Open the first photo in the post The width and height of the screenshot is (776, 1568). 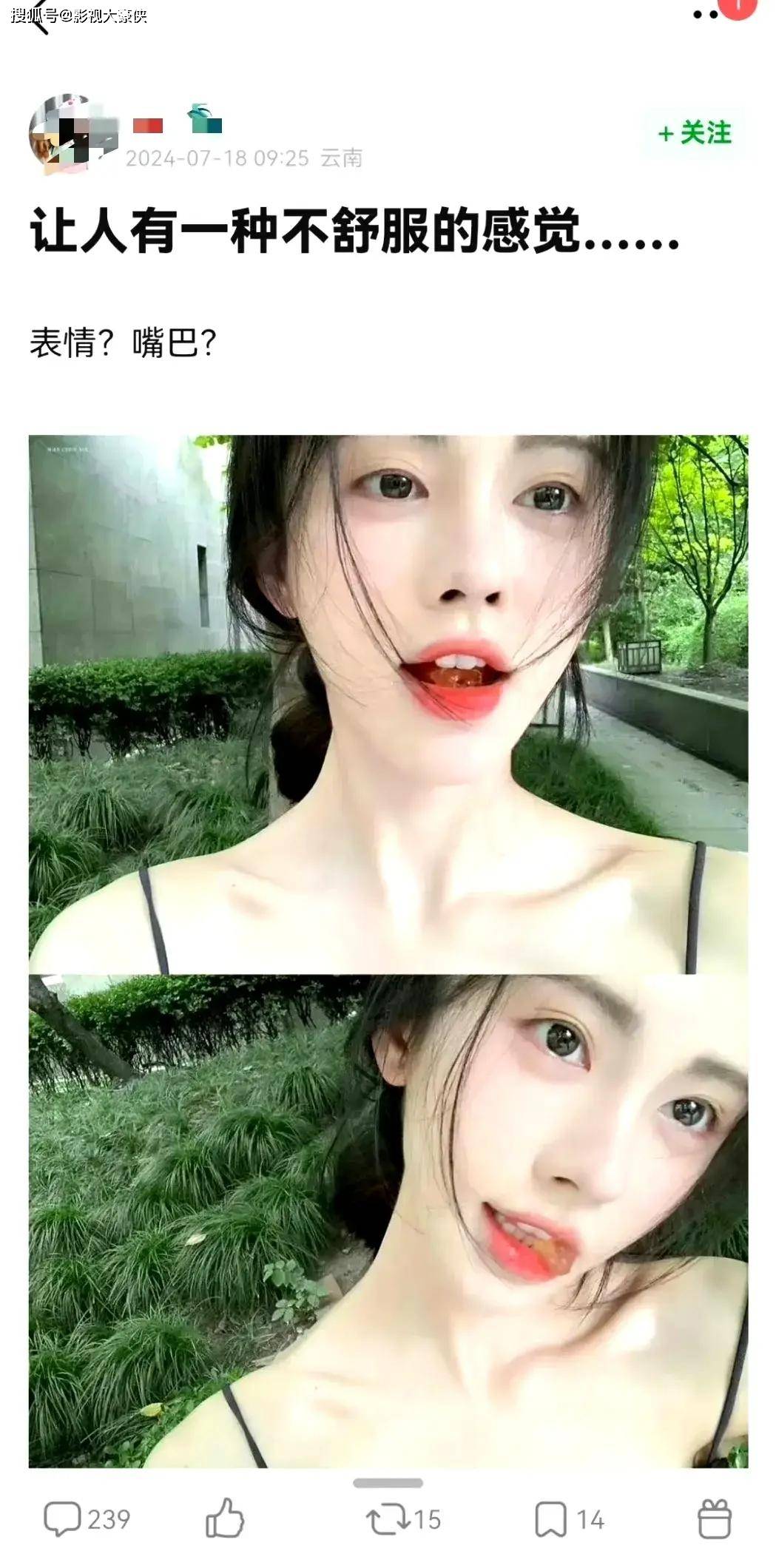388,703
